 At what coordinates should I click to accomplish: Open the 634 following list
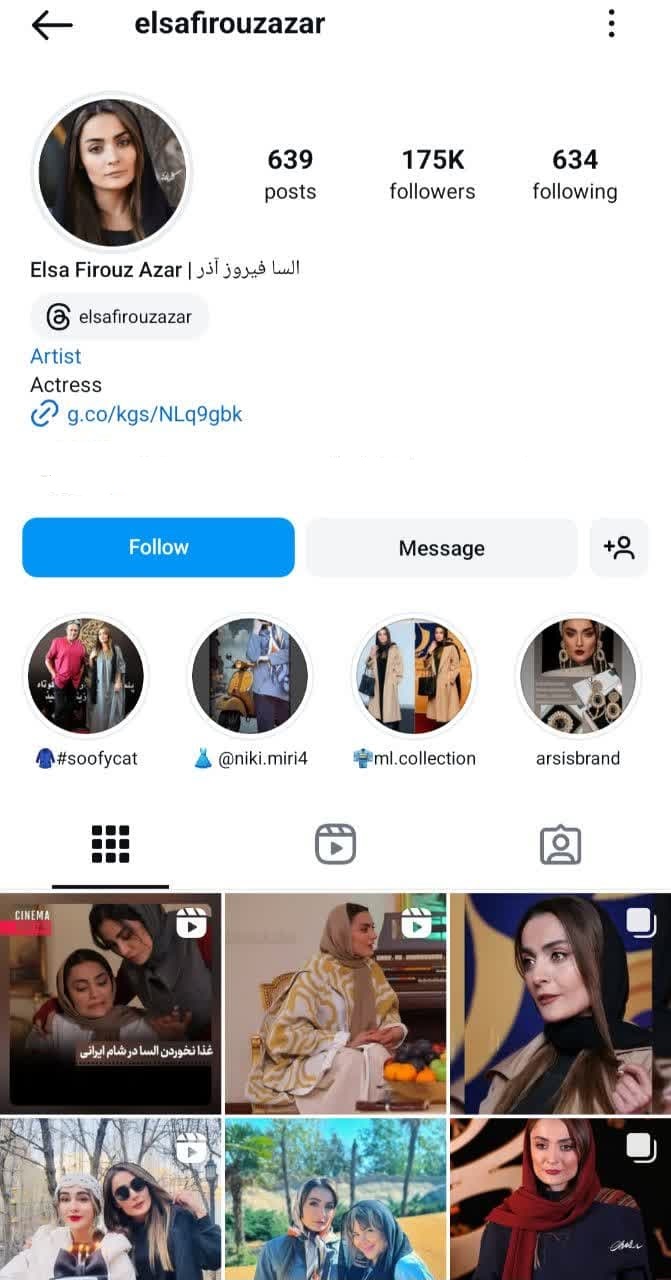pyautogui.click(x=574, y=174)
